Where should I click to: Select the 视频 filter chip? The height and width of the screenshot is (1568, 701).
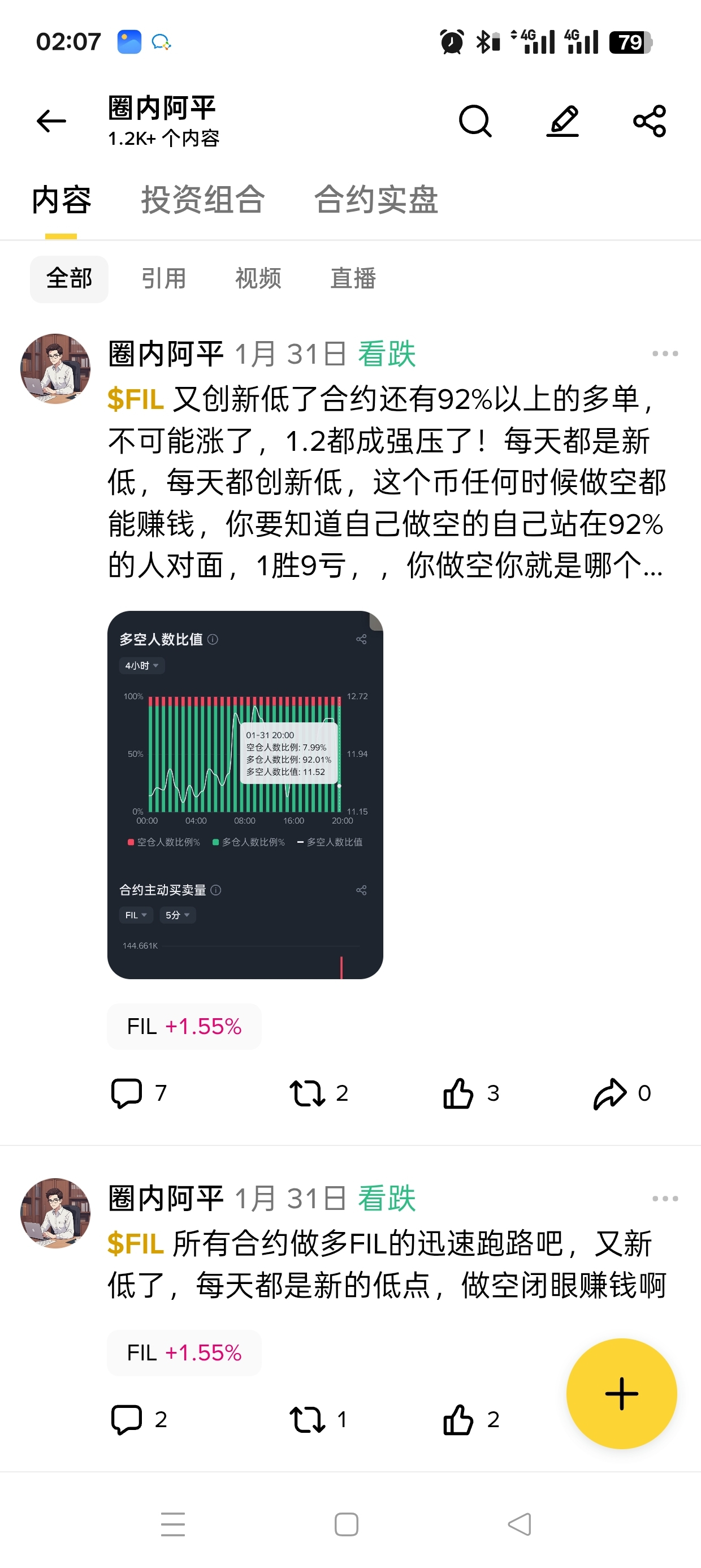pos(258,279)
